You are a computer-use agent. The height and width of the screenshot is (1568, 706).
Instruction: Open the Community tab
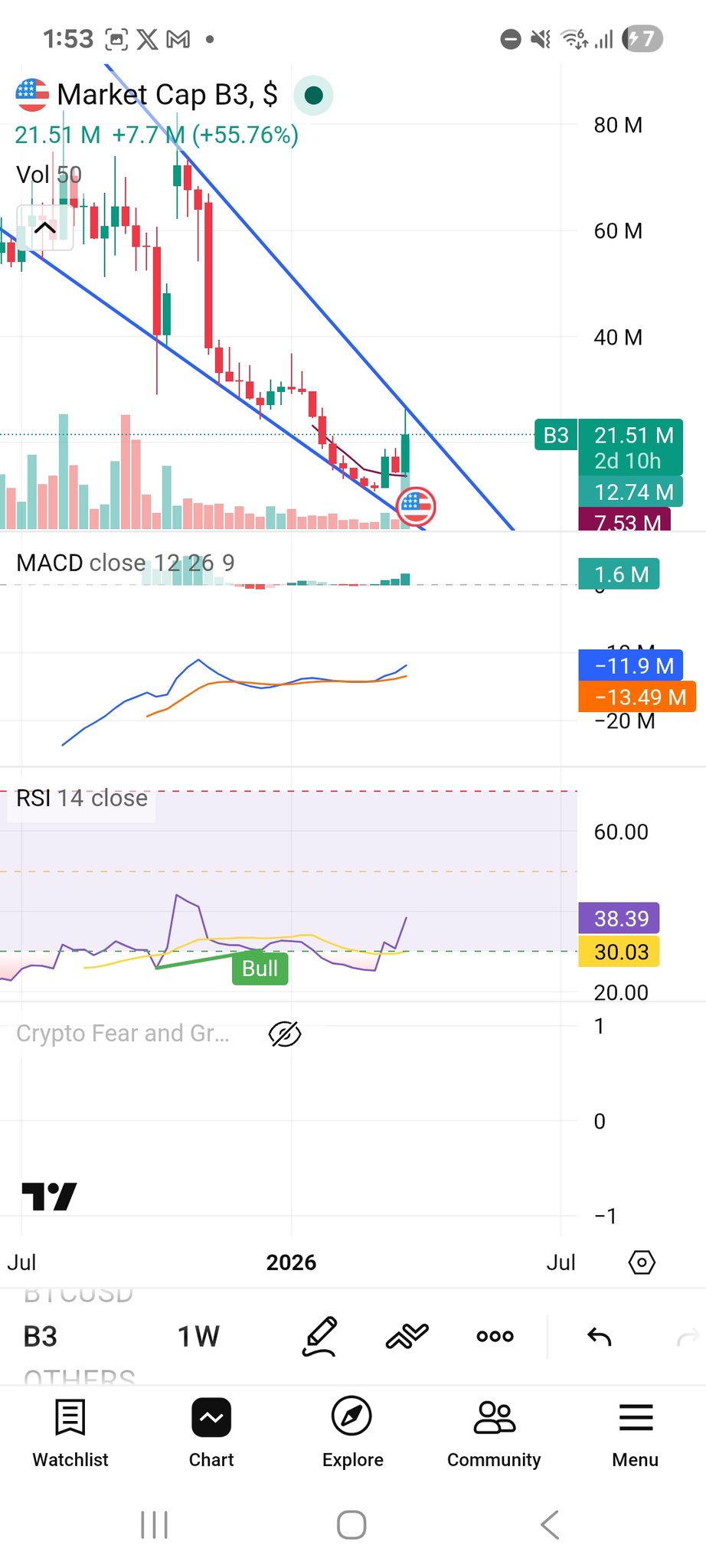[x=494, y=1432]
